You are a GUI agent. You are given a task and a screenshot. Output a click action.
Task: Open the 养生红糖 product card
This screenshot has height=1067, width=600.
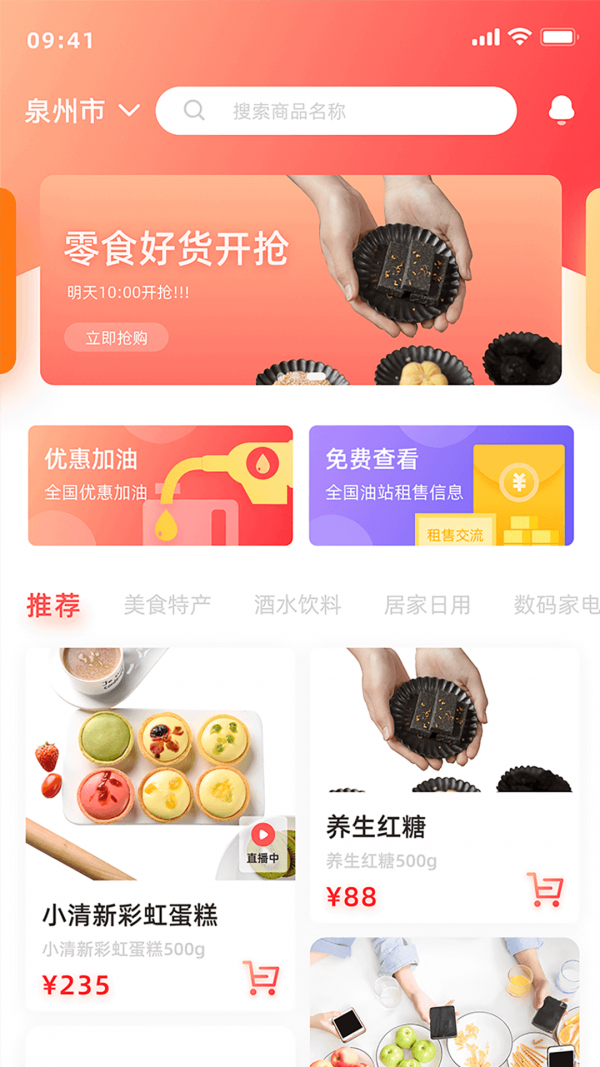click(444, 760)
